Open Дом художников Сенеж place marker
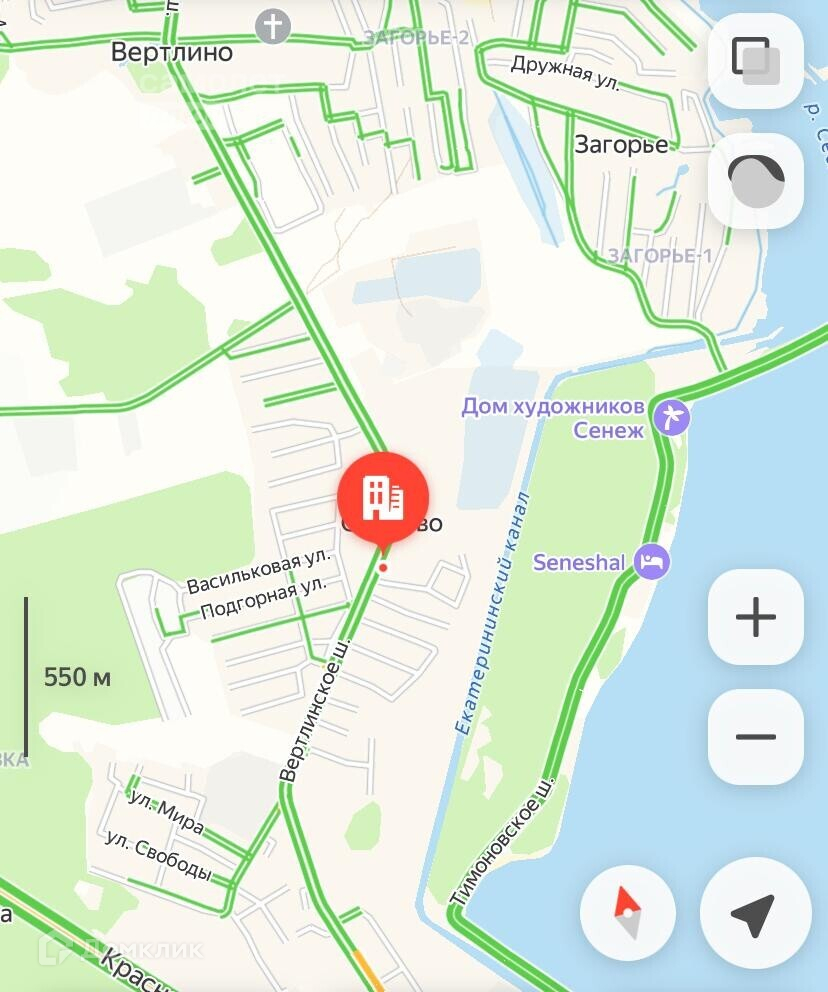This screenshot has width=828, height=992. (x=671, y=418)
